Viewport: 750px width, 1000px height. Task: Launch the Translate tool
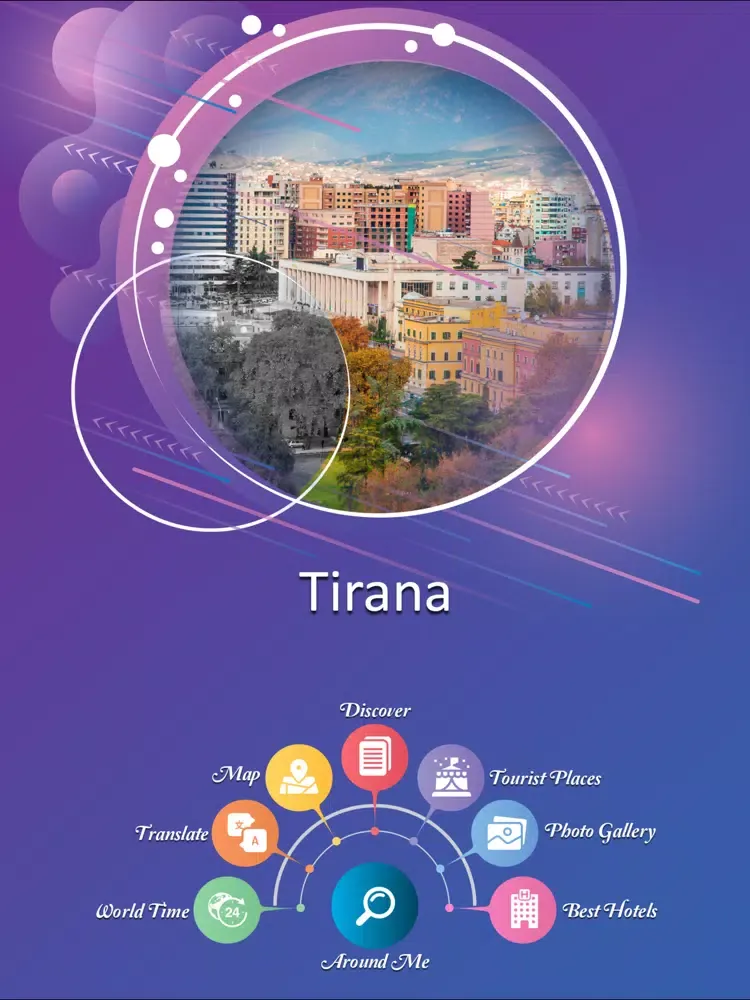[x=245, y=832]
